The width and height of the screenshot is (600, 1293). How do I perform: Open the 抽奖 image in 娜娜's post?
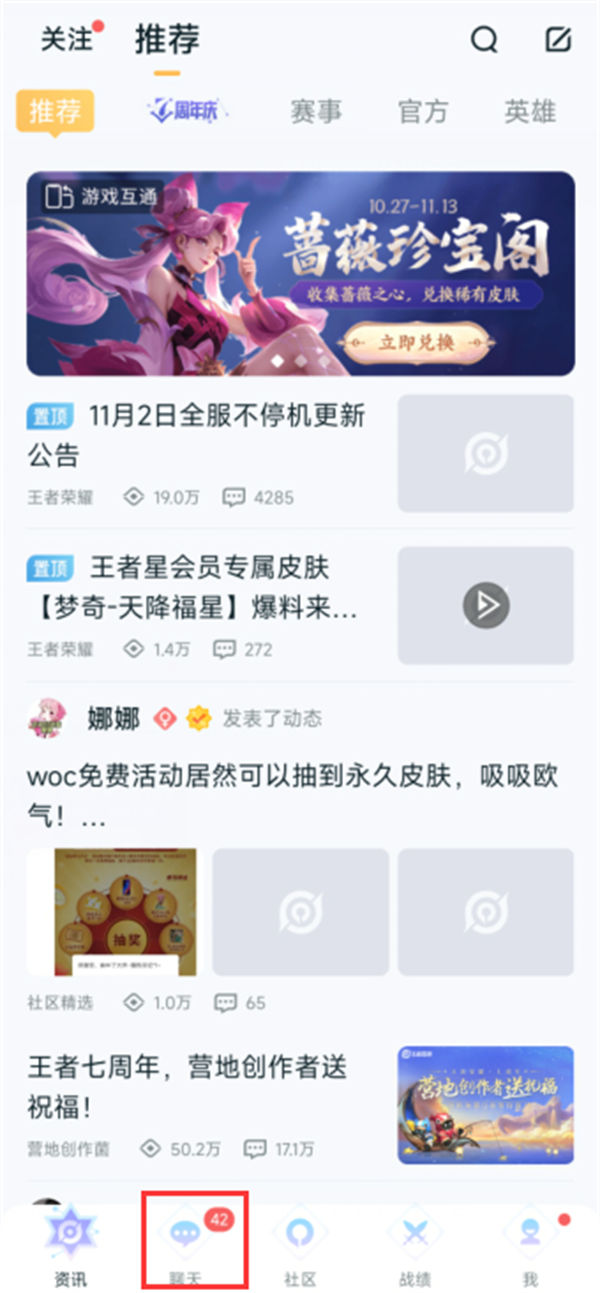tap(111, 912)
